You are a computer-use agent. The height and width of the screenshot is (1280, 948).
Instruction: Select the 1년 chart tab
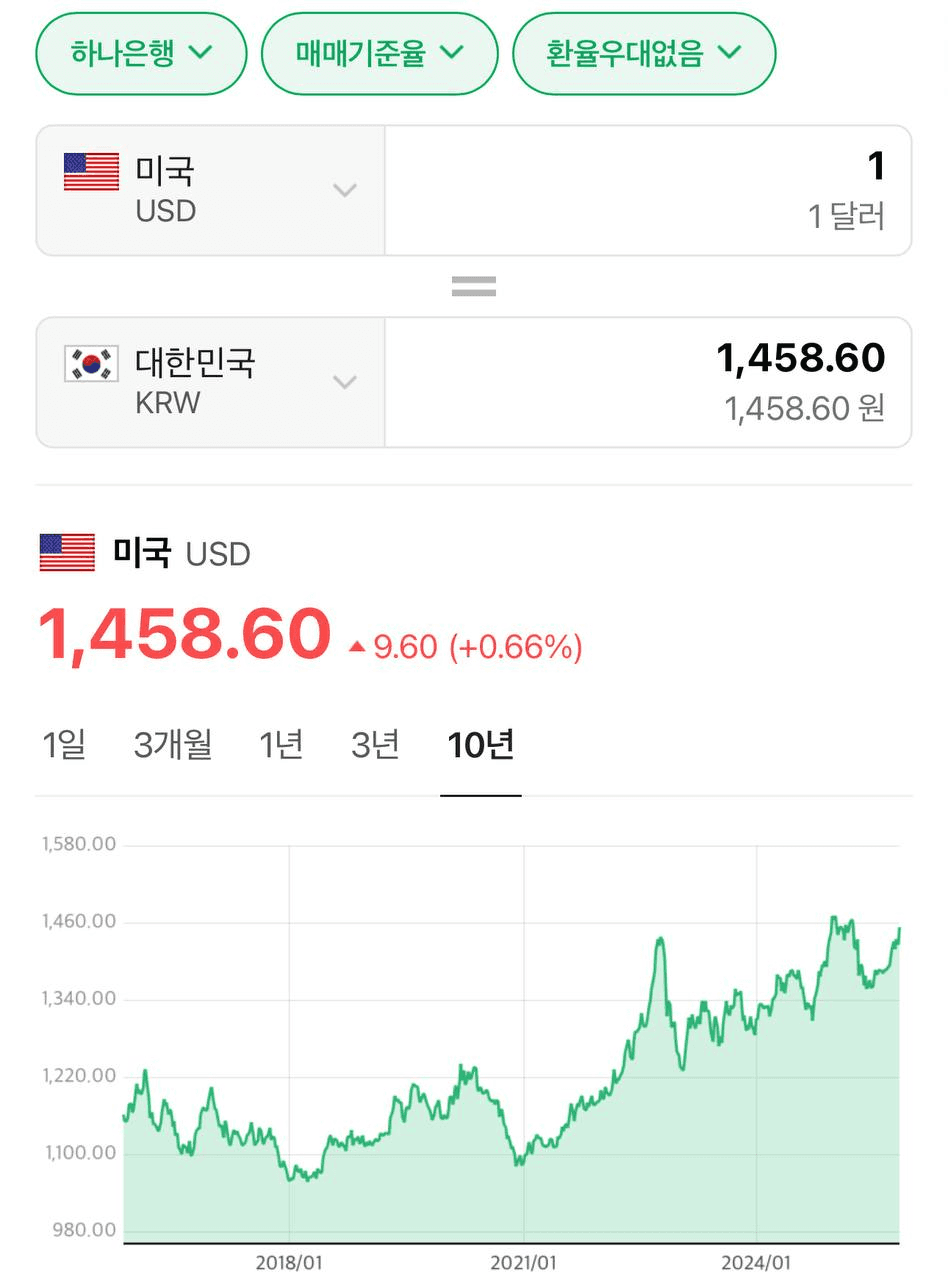pyautogui.click(x=281, y=745)
